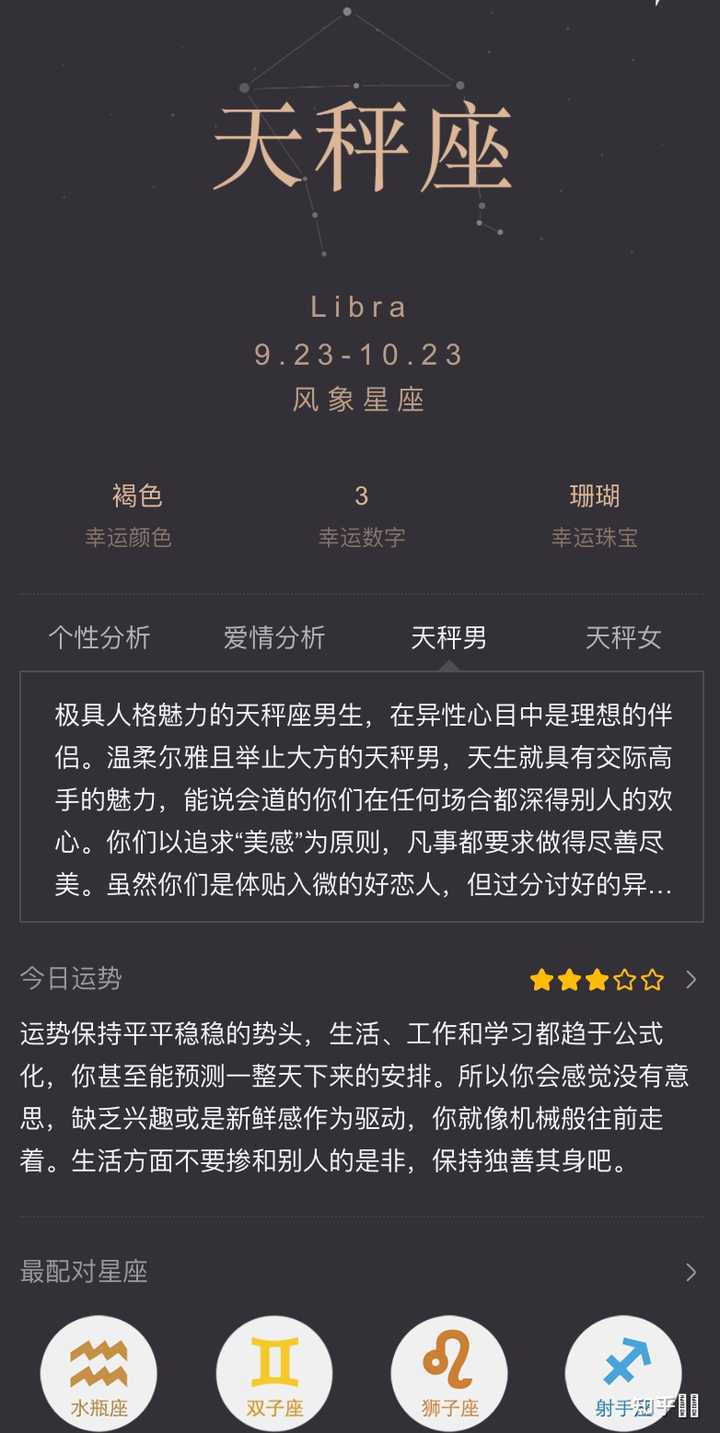Expand the 天秤座男生 description box
The height and width of the screenshot is (1433, 720).
[x=361, y=797]
